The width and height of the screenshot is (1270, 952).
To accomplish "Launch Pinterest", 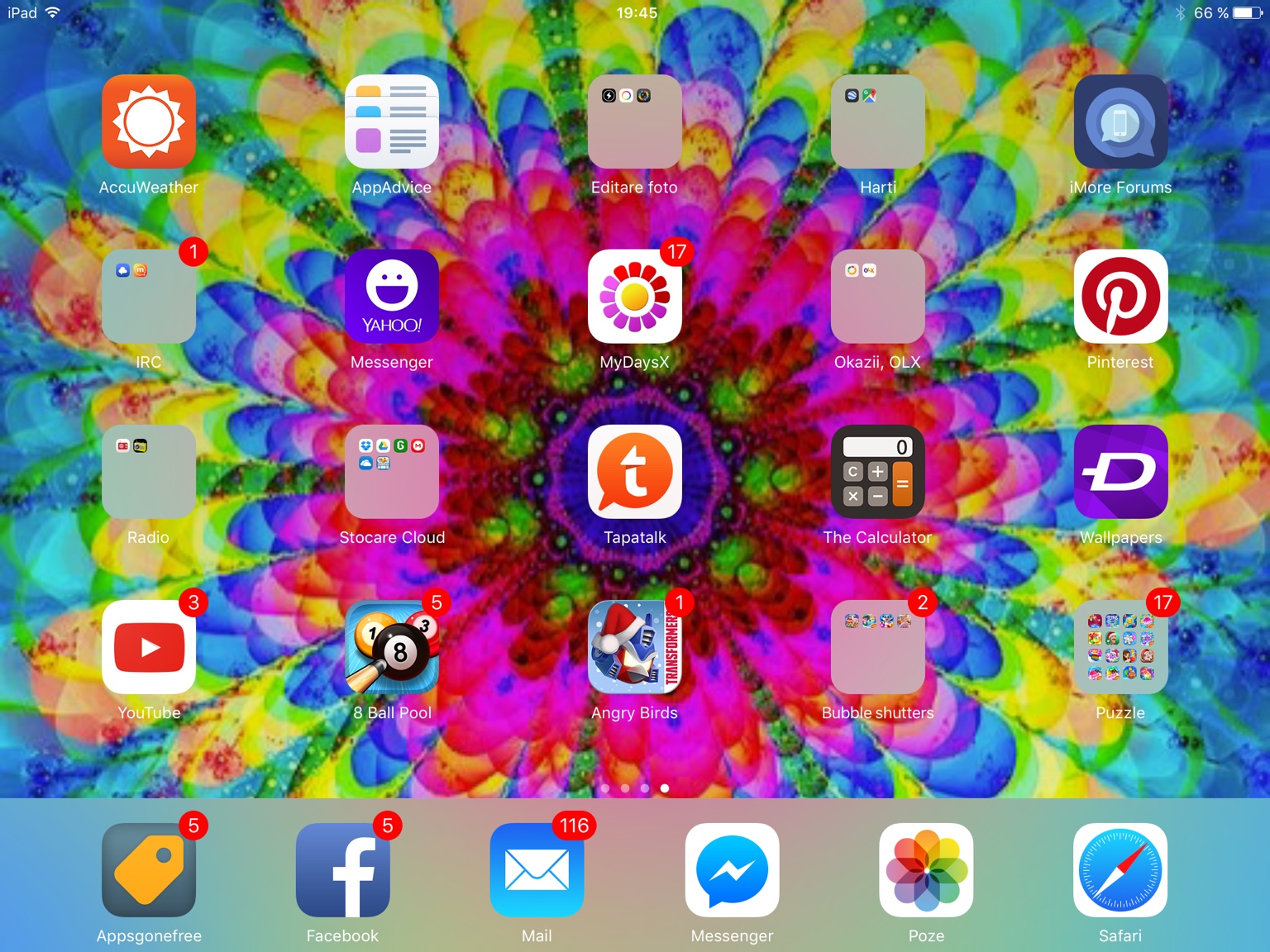I will coord(1120,297).
